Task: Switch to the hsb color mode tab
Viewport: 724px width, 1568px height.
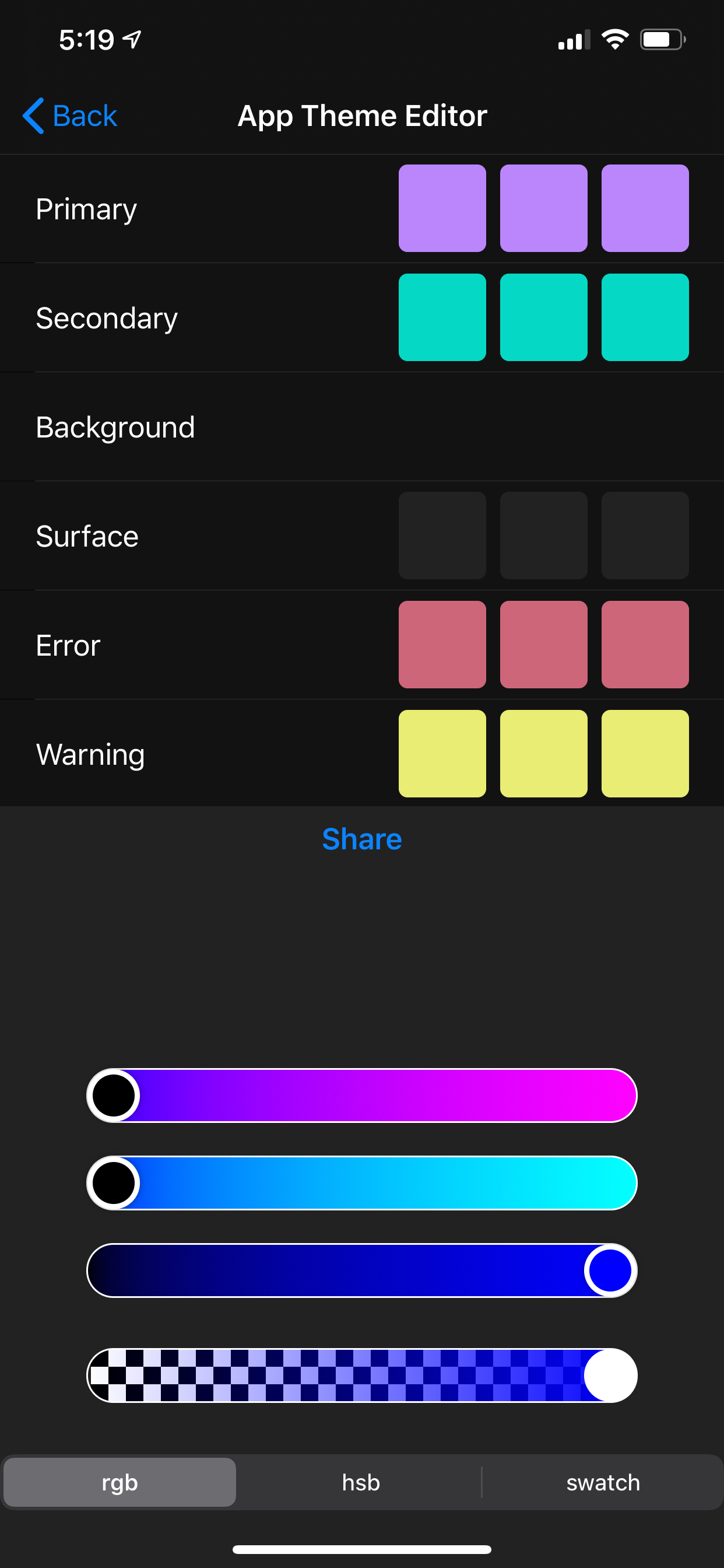Action: [x=360, y=1482]
